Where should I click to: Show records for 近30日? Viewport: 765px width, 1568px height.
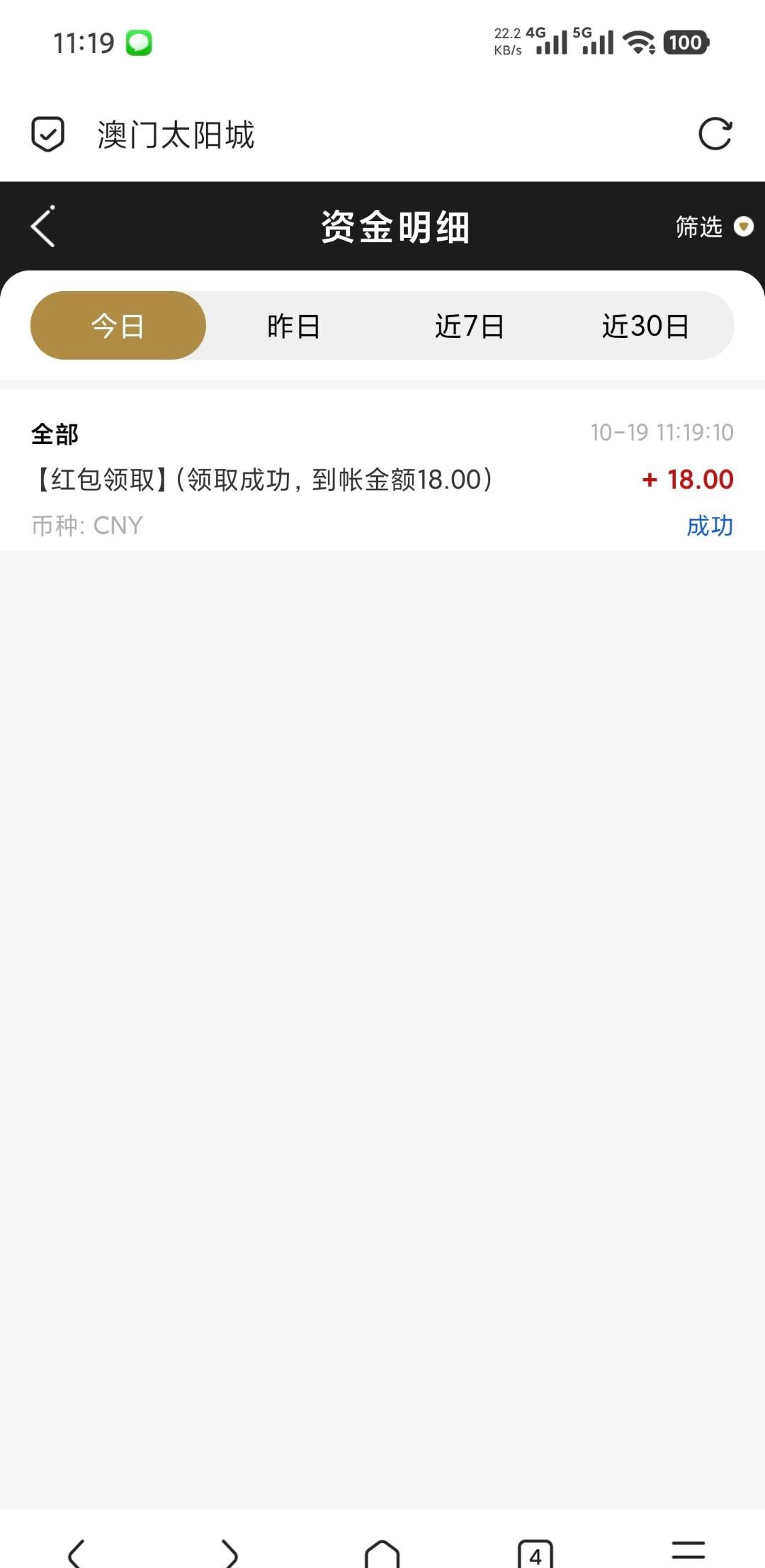coord(645,326)
